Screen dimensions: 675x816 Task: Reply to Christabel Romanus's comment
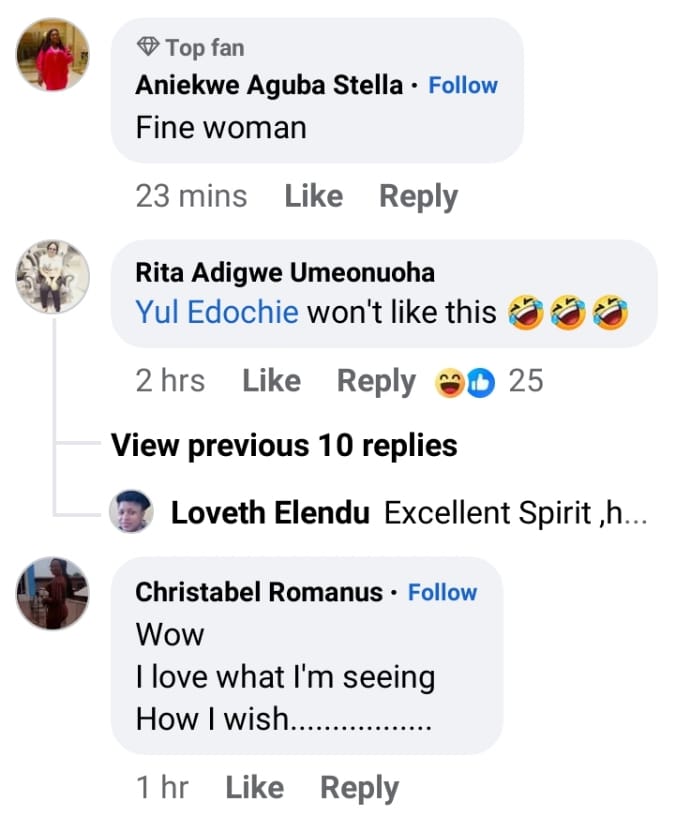click(359, 788)
